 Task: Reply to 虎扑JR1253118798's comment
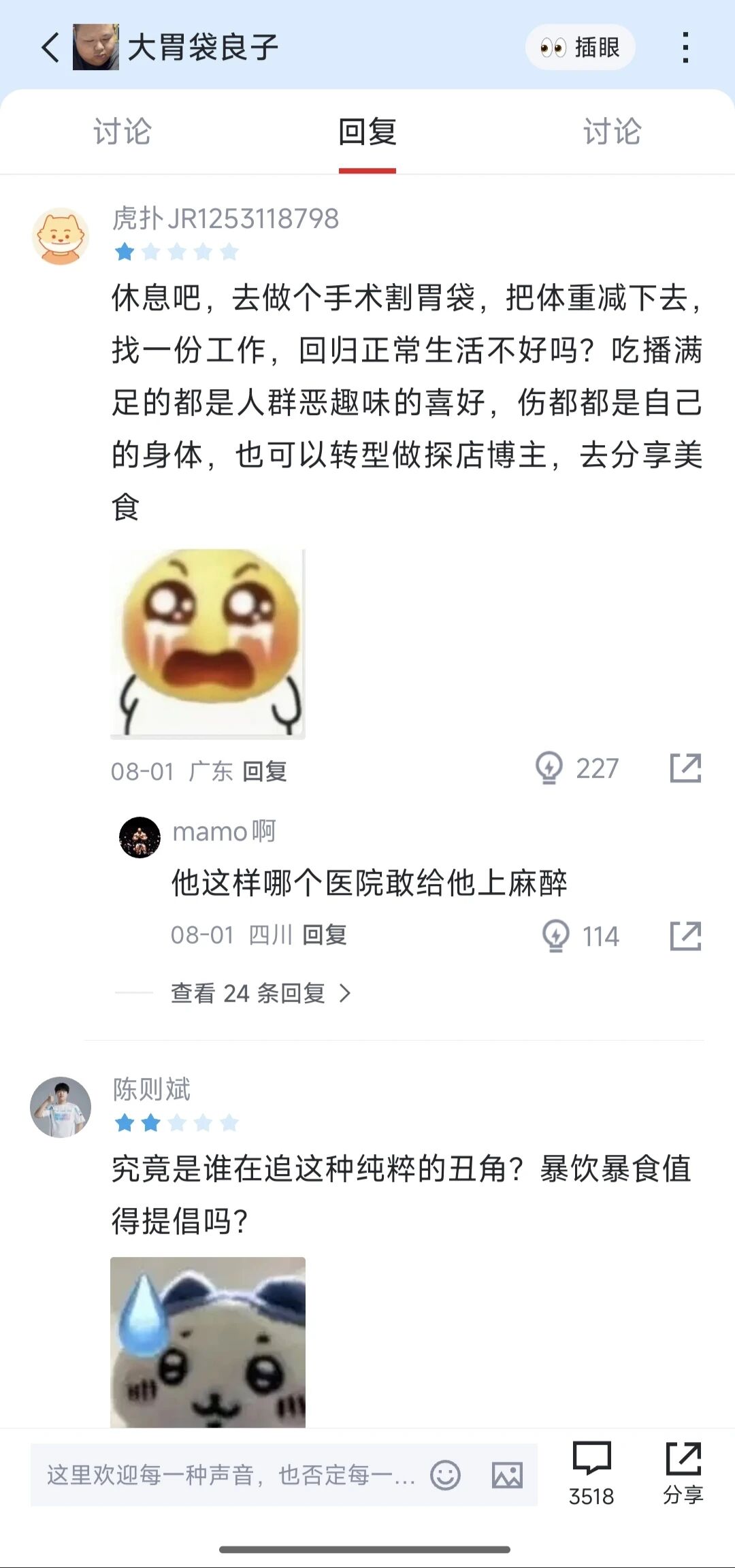tap(265, 772)
